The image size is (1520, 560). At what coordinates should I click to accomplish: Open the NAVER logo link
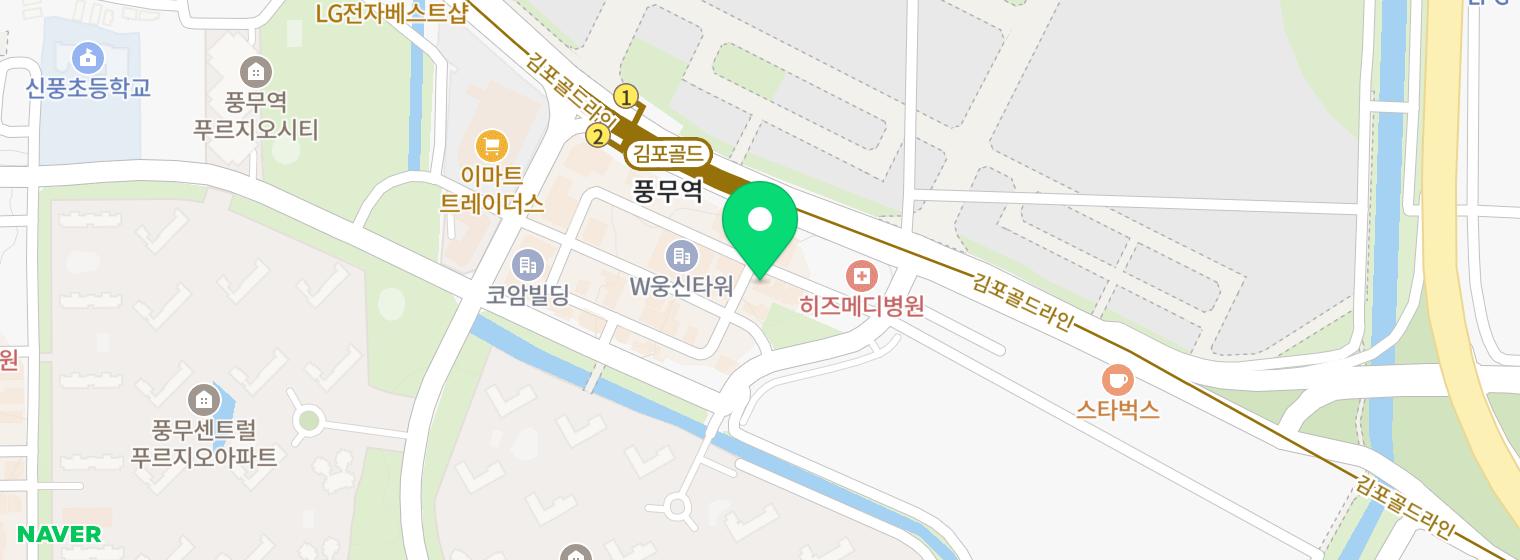coord(59,535)
